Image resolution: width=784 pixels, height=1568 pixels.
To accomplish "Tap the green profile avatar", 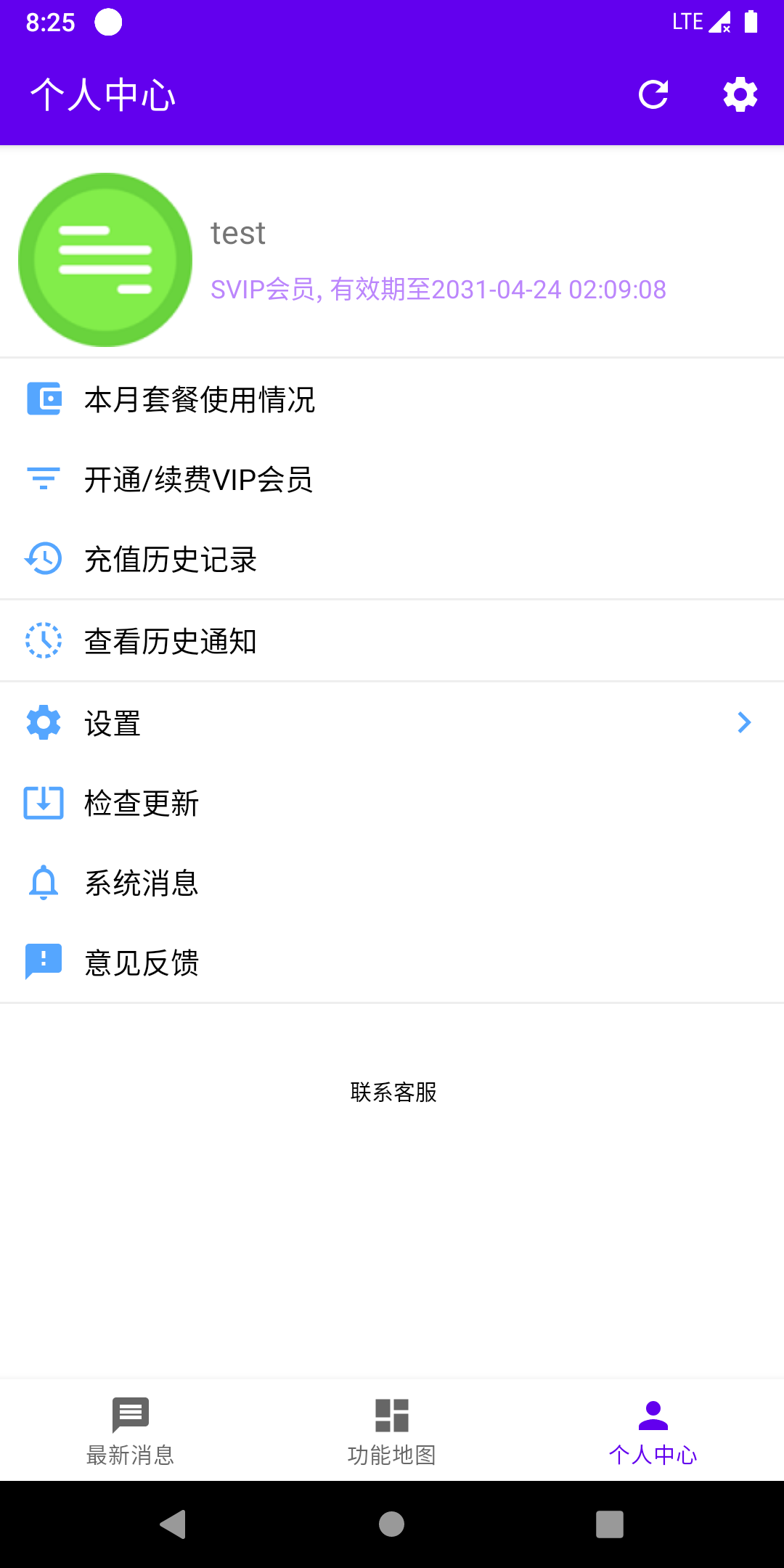I will tap(105, 260).
